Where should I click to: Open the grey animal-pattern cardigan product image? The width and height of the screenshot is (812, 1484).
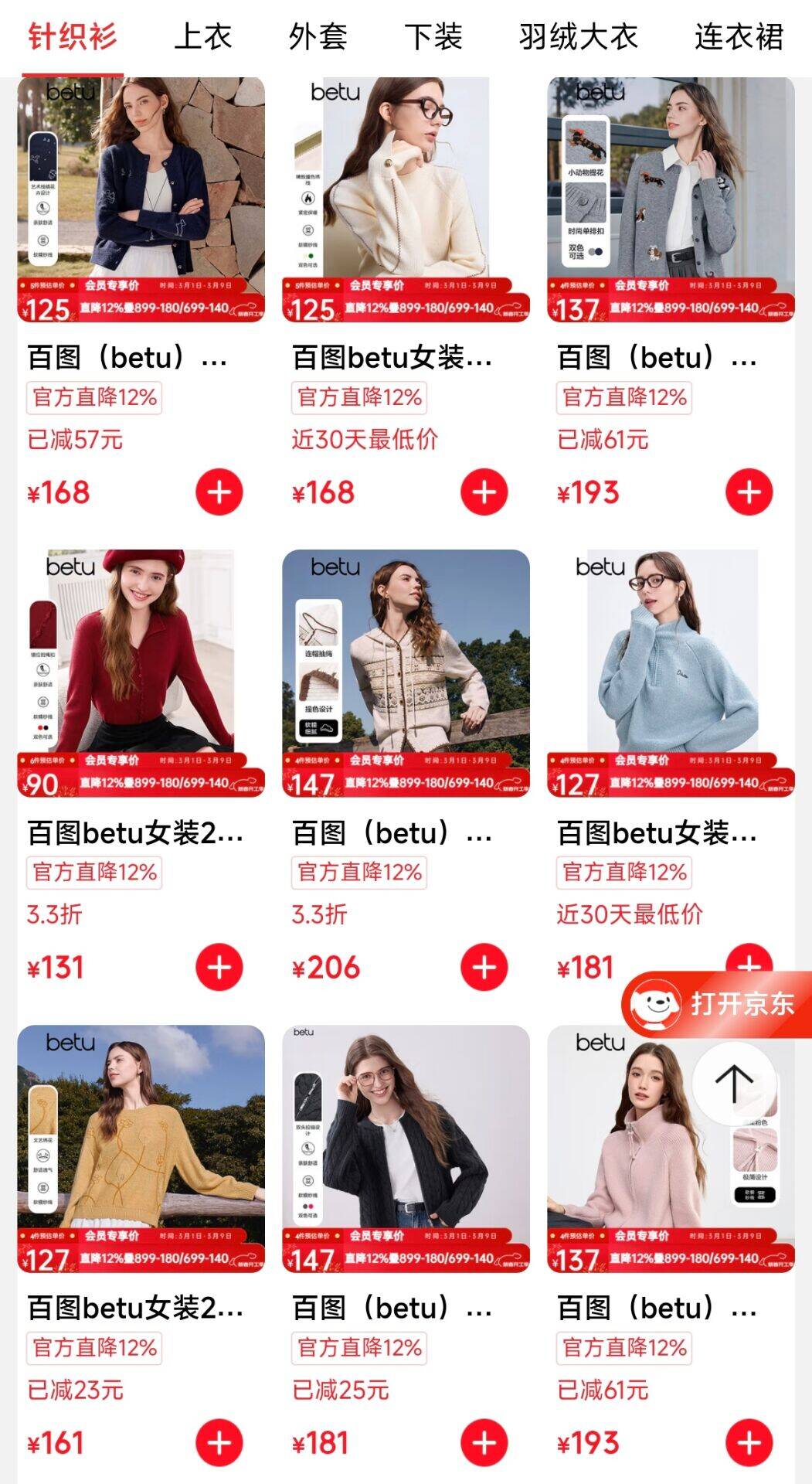click(x=671, y=199)
